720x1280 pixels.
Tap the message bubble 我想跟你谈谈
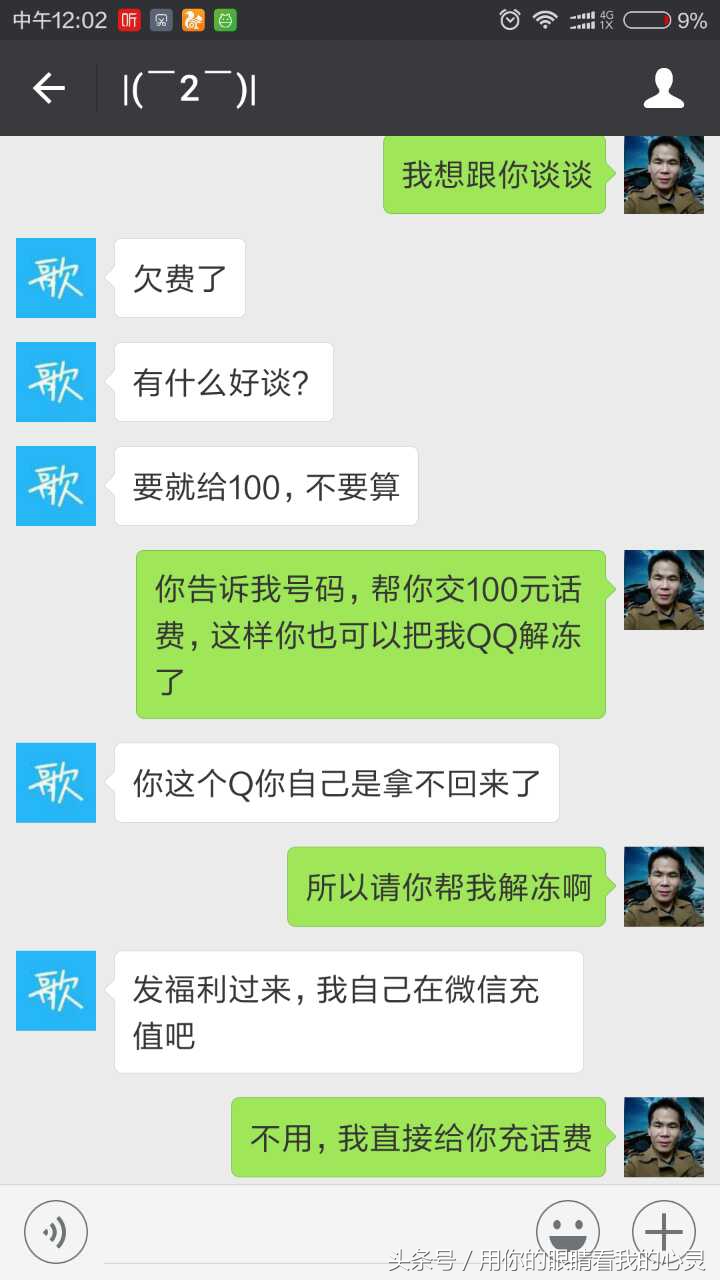pyautogui.click(x=494, y=174)
